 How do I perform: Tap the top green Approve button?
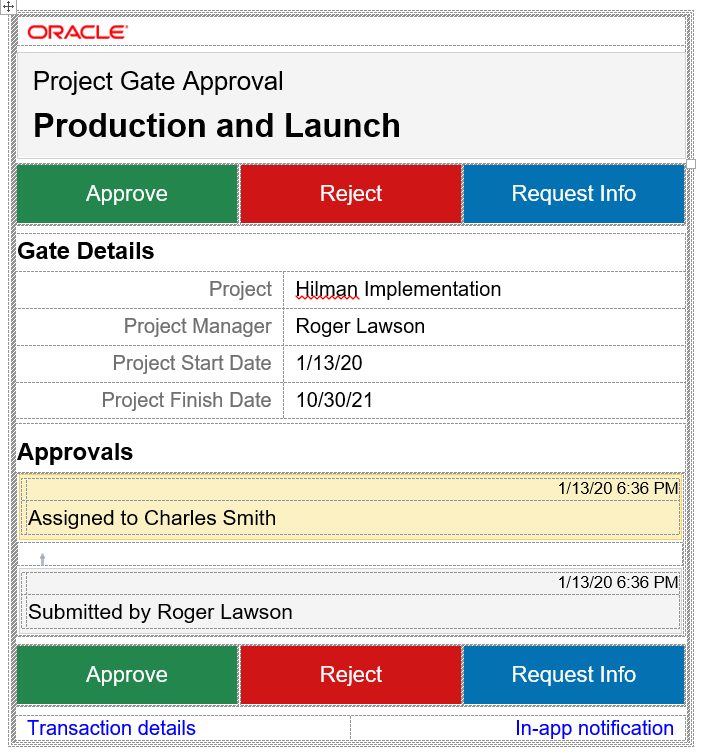pyautogui.click(x=127, y=194)
